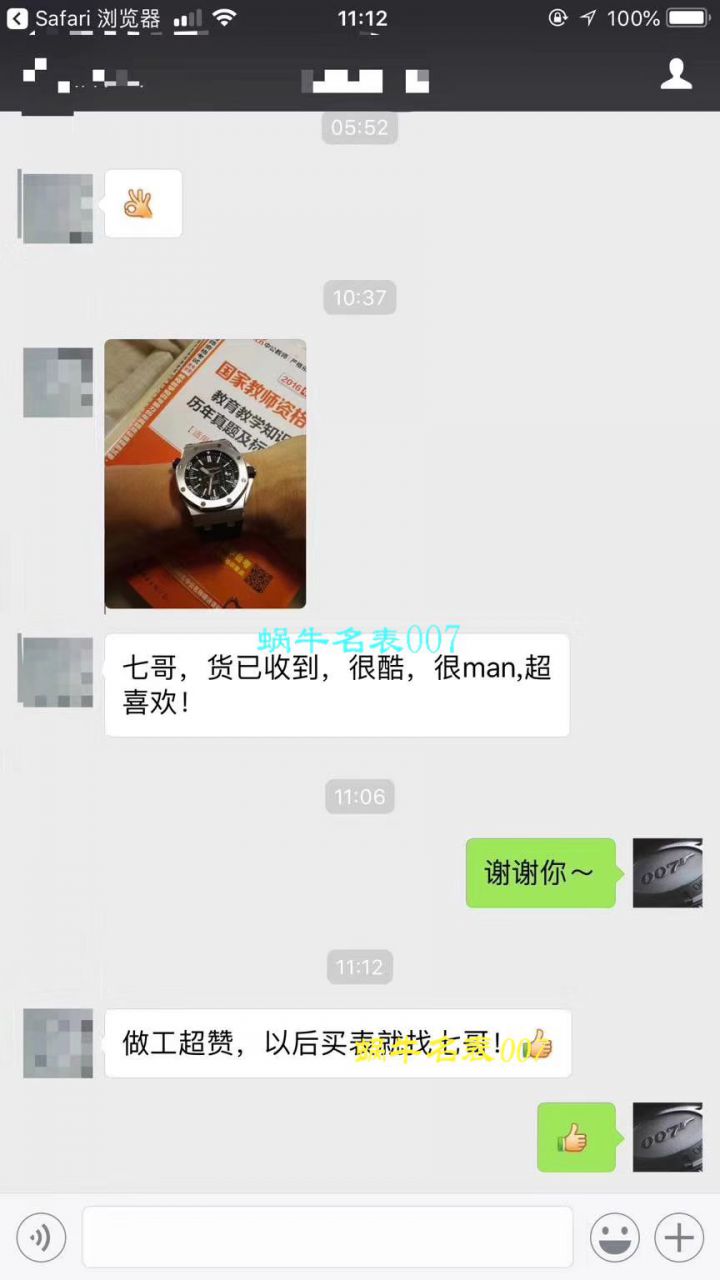Viewport: 720px width, 1280px height.
Task: Open the wristwatch photo in the chat
Action: 205,473
